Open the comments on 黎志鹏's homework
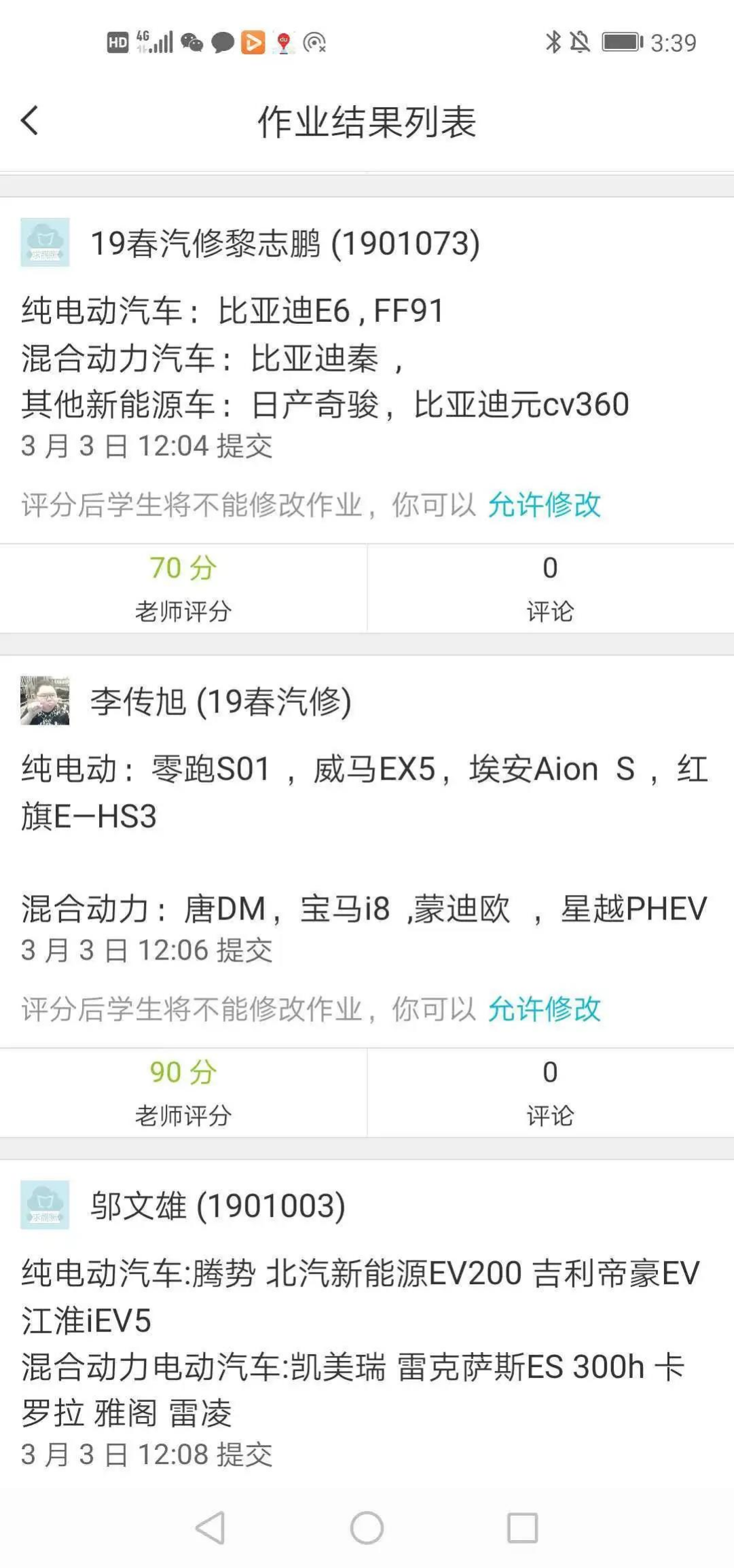Screen dimensions: 734x1568 pyautogui.click(x=550, y=588)
